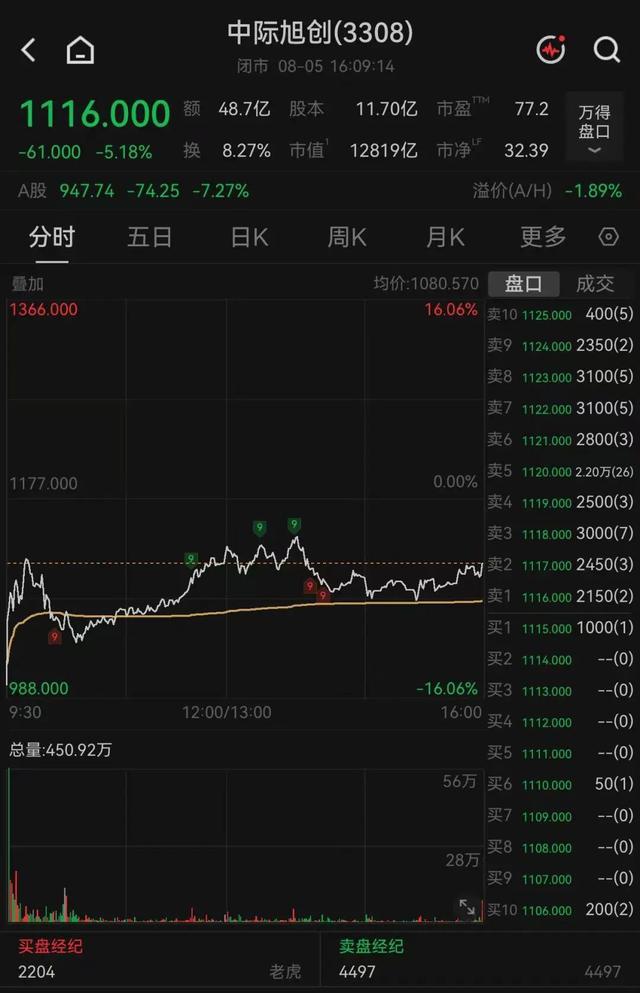
Task: Switch to the 五日 chart tab
Action: click(x=150, y=237)
